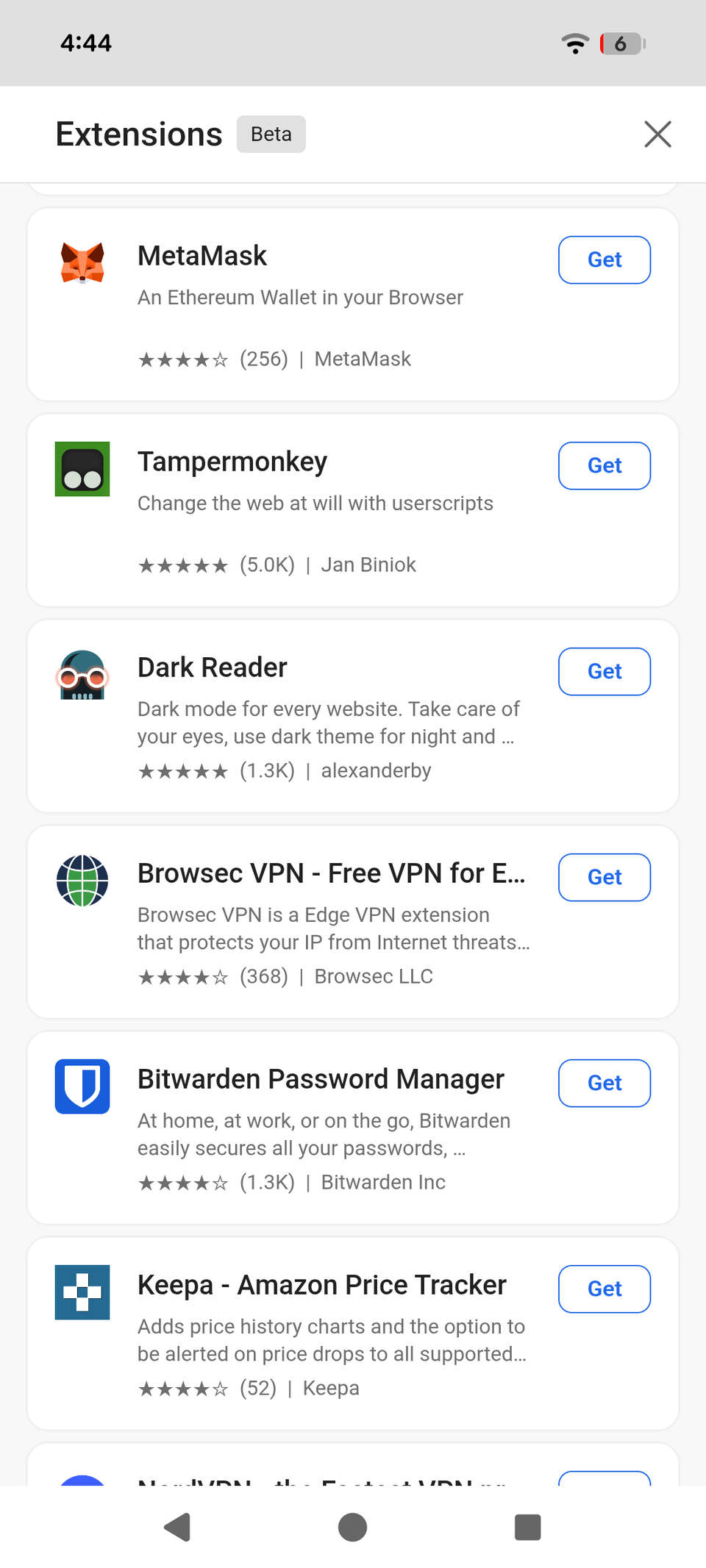706x1568 pixels.
Task: Click the Bitwarden shield icon
Action: [82, 1086]
